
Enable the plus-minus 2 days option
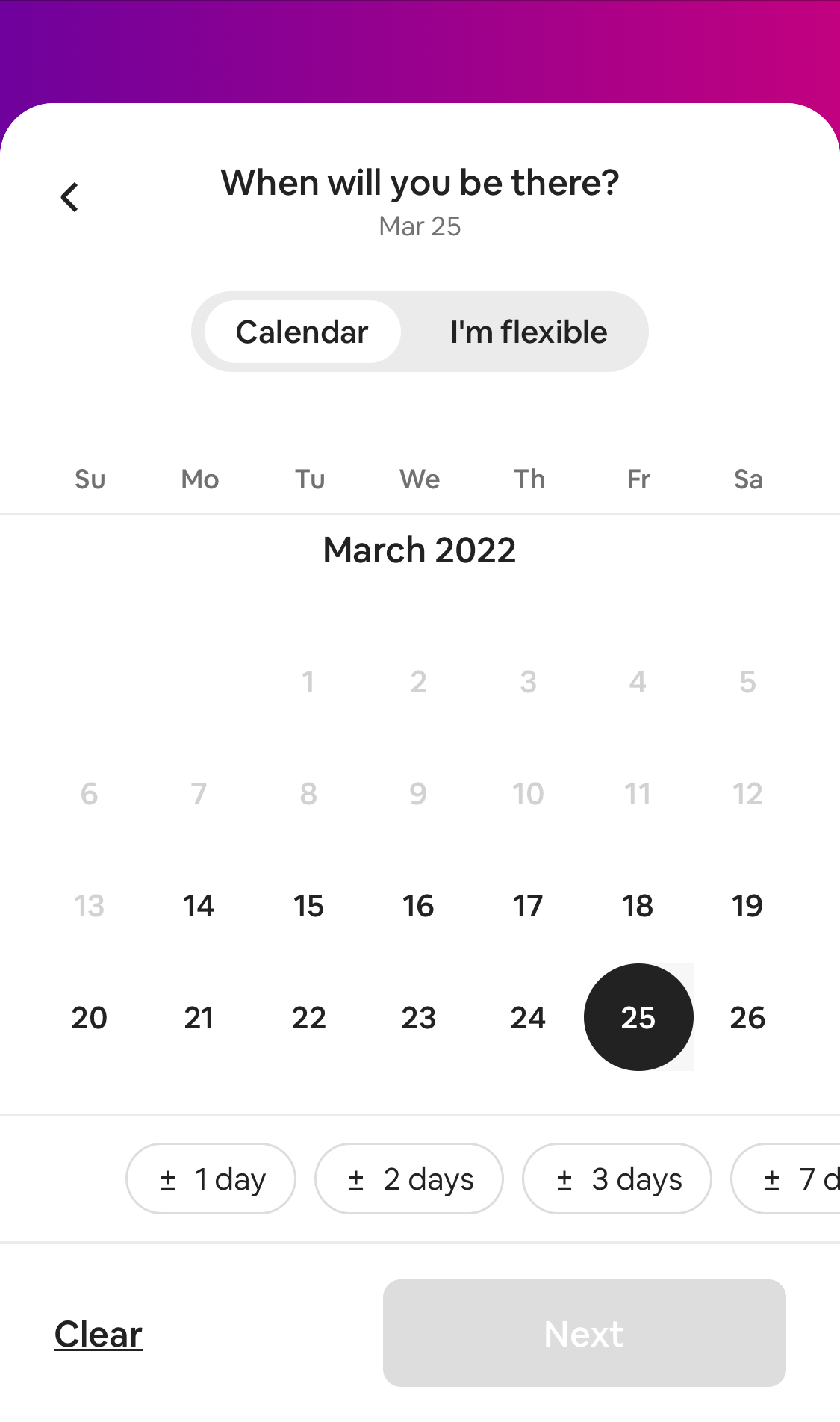pyautogui.click(x=408, y=1179)
